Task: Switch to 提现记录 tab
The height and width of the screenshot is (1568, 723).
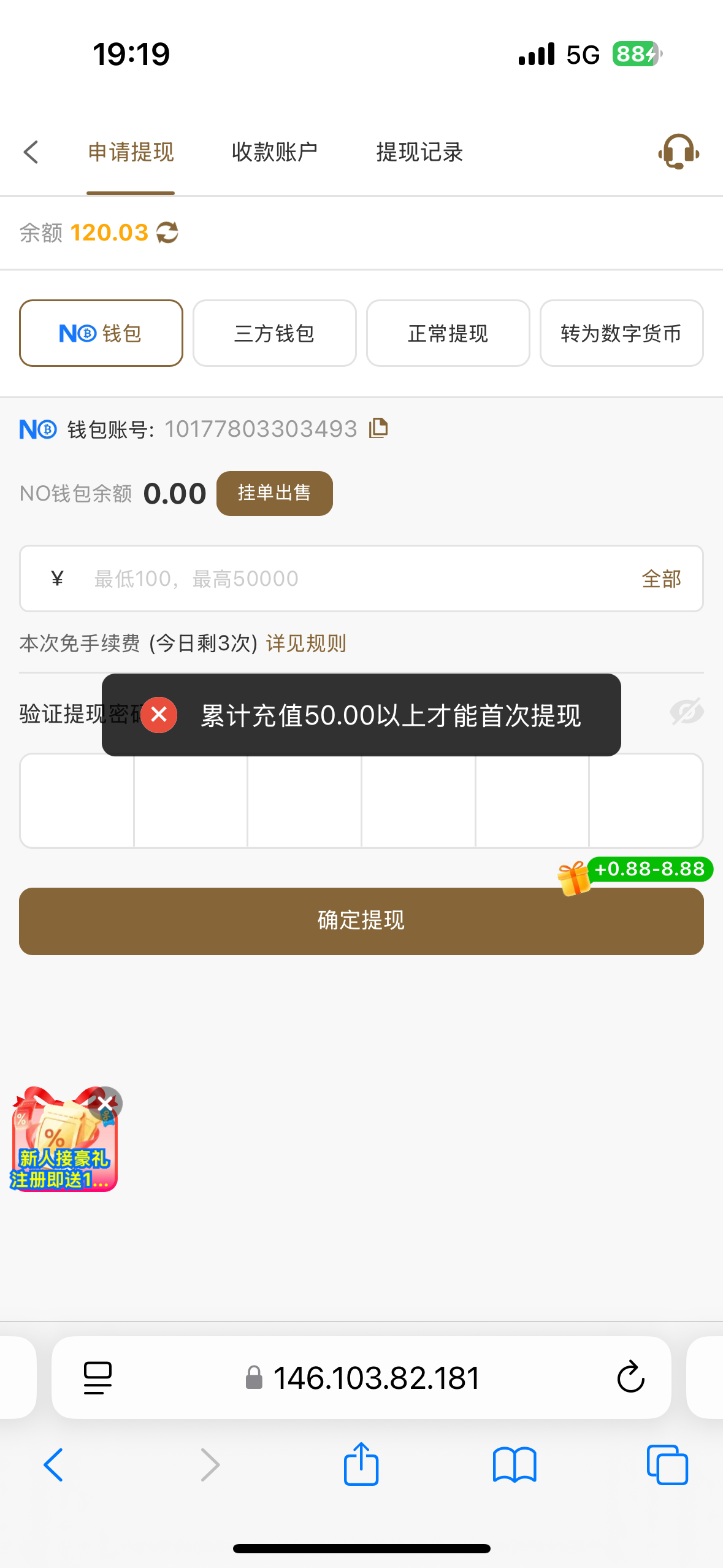Action: 419,152
